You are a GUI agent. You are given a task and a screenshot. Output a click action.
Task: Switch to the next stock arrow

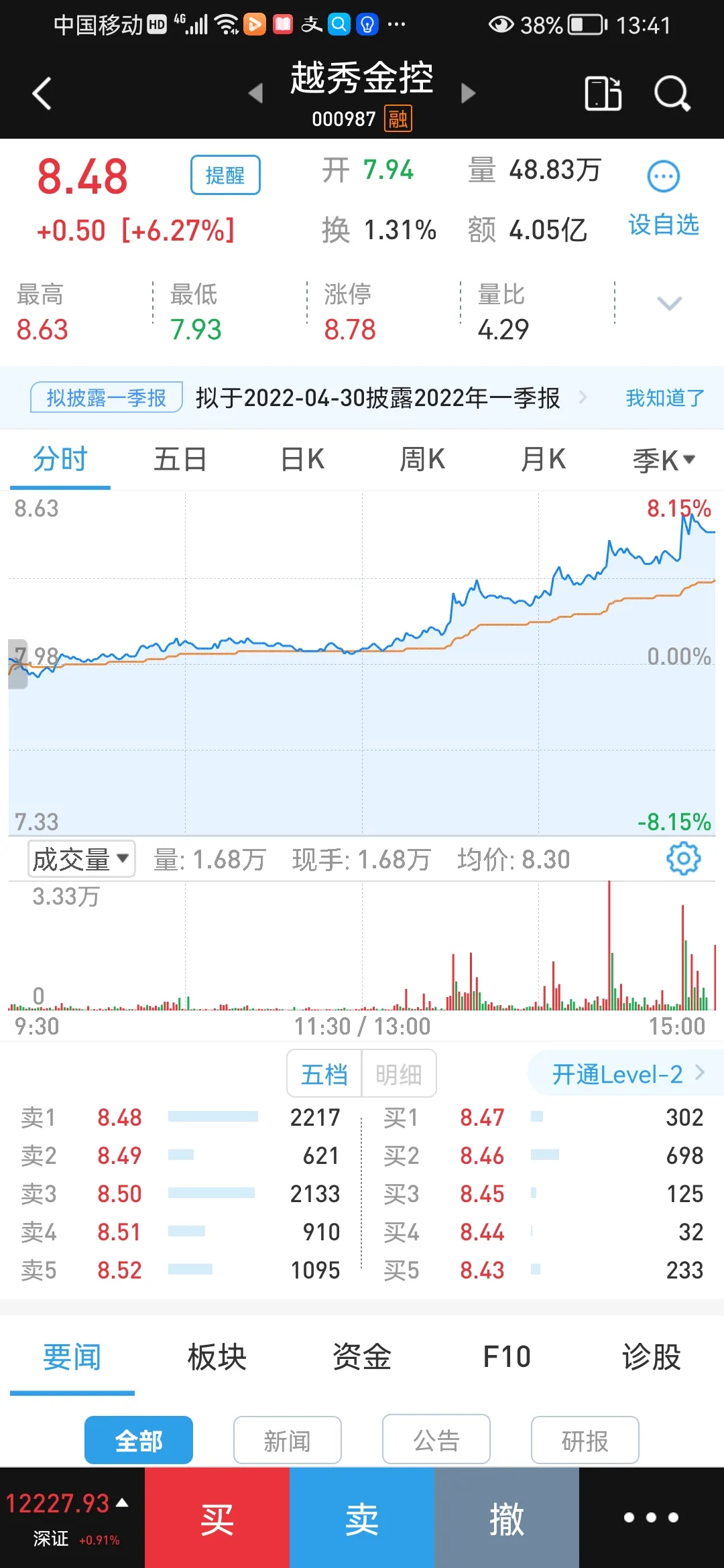(x=469, y=93)
